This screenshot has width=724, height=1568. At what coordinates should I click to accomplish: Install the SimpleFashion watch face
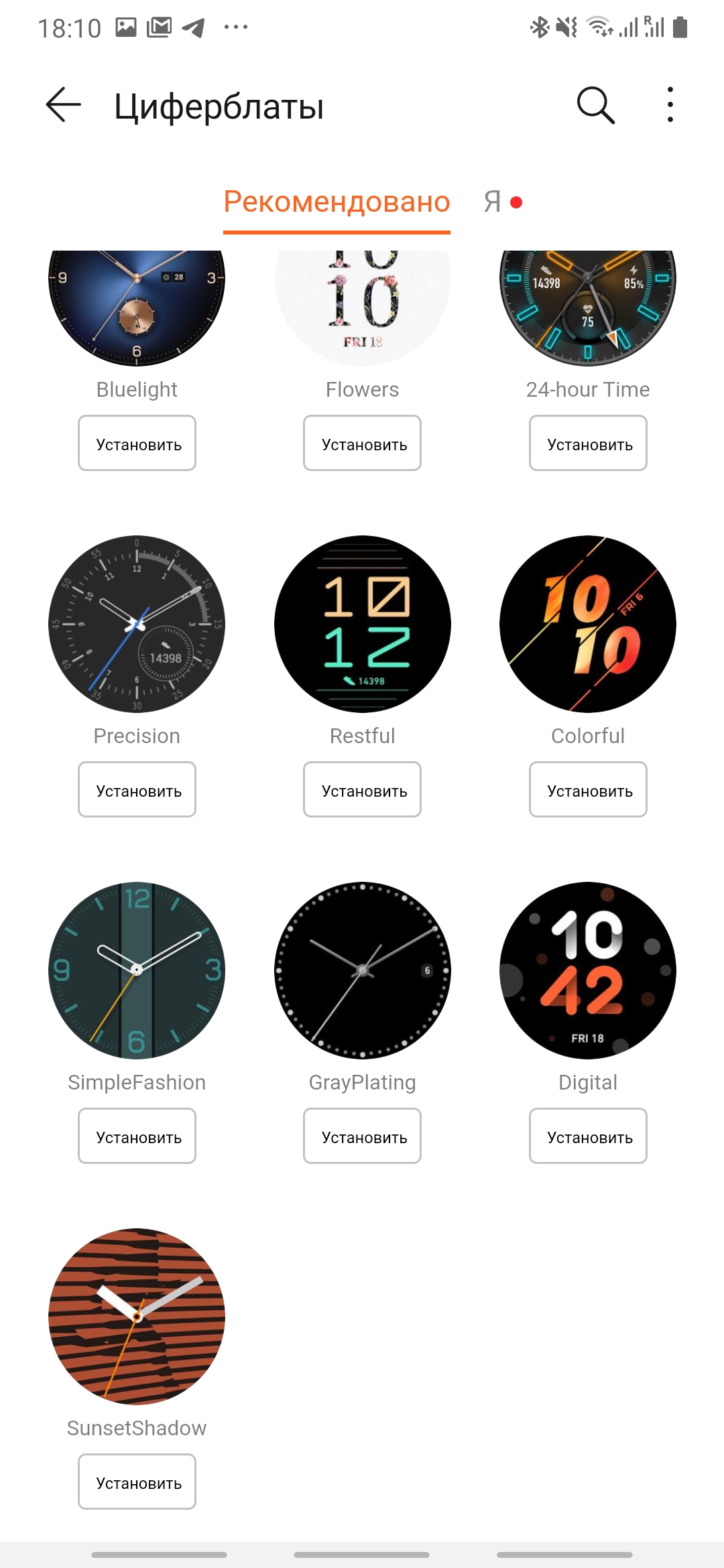click(x=137, y=1136)
